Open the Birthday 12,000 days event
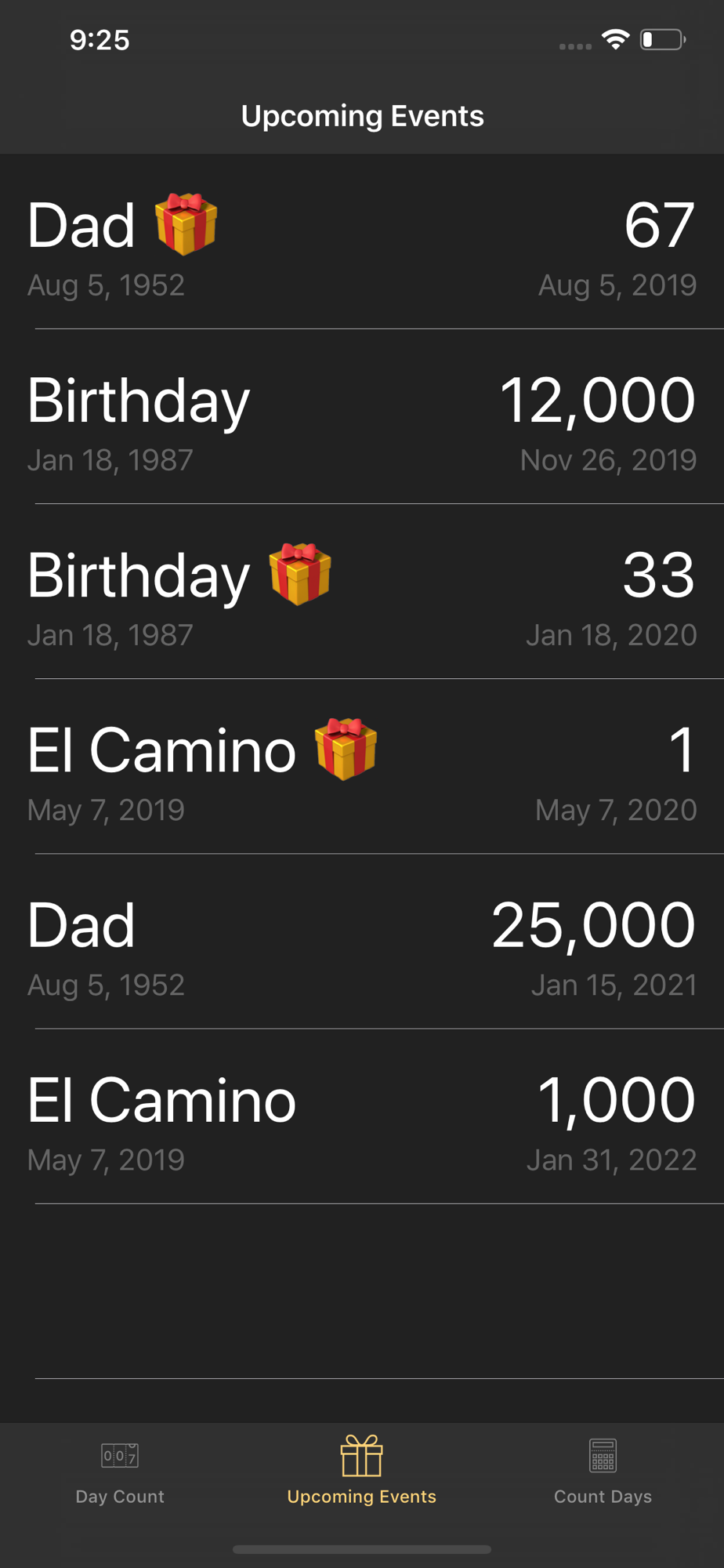The width and height of the screenshot is (724, 1568). click(x=362, y=419)
